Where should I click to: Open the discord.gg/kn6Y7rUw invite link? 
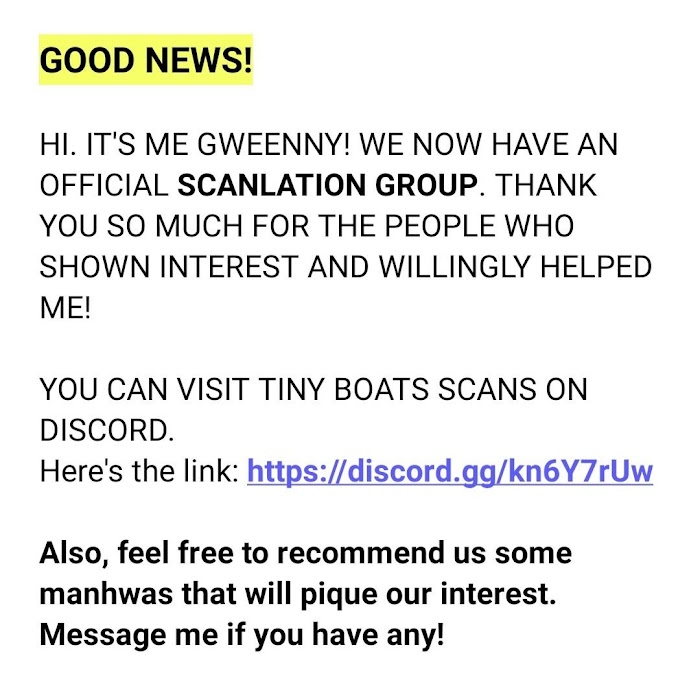tap(450, 472)
